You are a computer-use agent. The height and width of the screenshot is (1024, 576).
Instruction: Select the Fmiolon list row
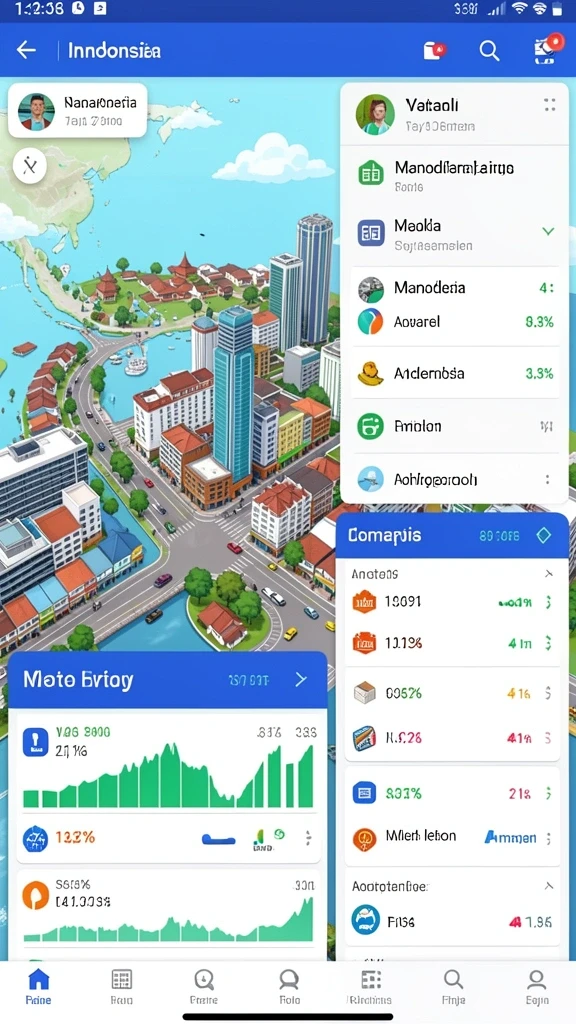455,426
